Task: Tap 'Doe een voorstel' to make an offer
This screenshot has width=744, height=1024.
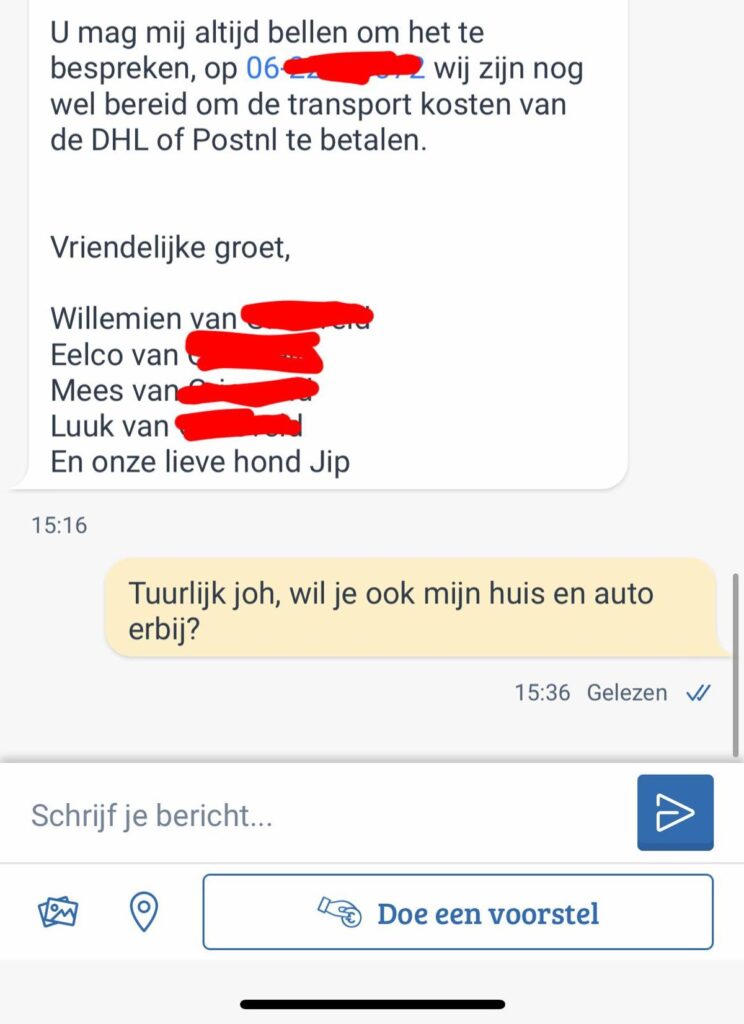Action: point(458,912)
